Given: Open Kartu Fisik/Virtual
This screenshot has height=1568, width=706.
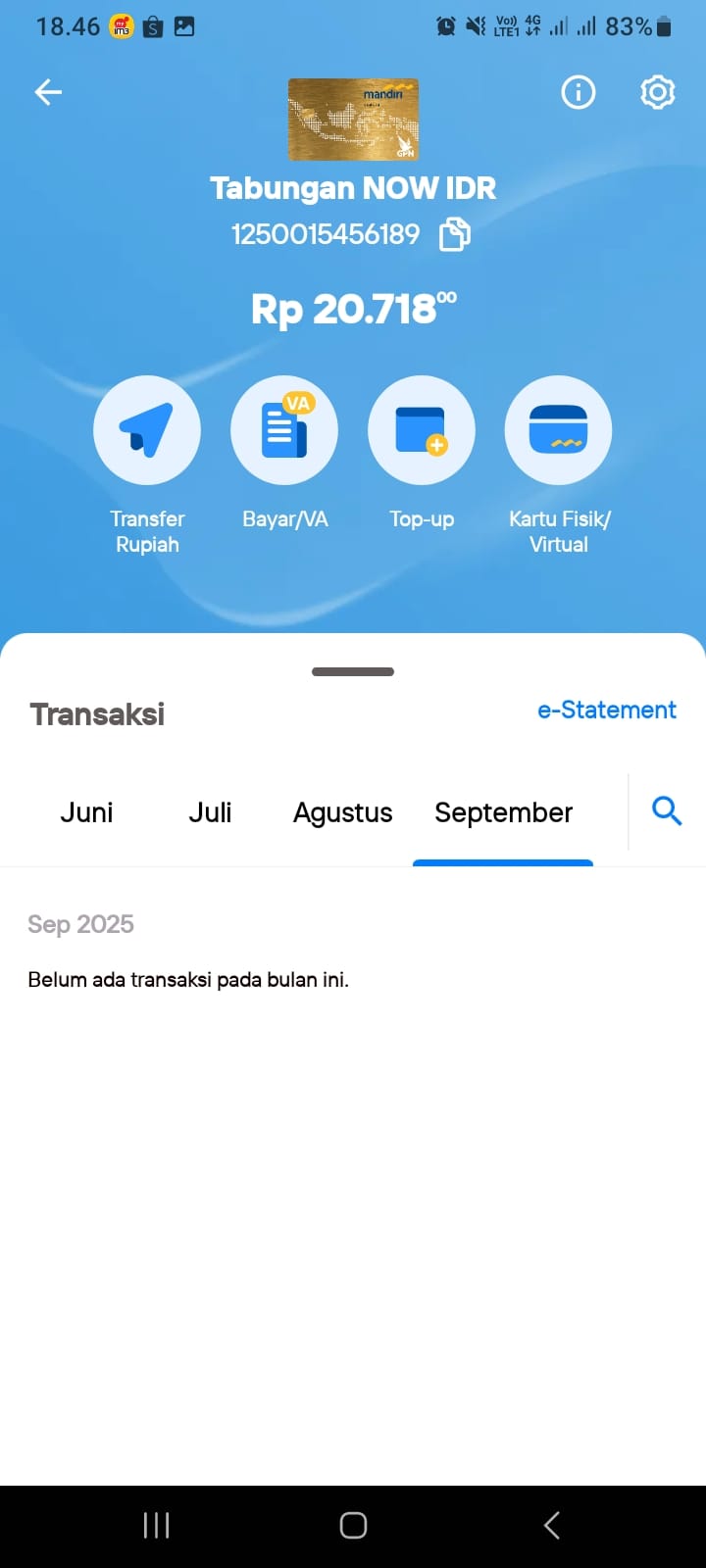Looking at the screenshot, I should [x=558, y=430].
